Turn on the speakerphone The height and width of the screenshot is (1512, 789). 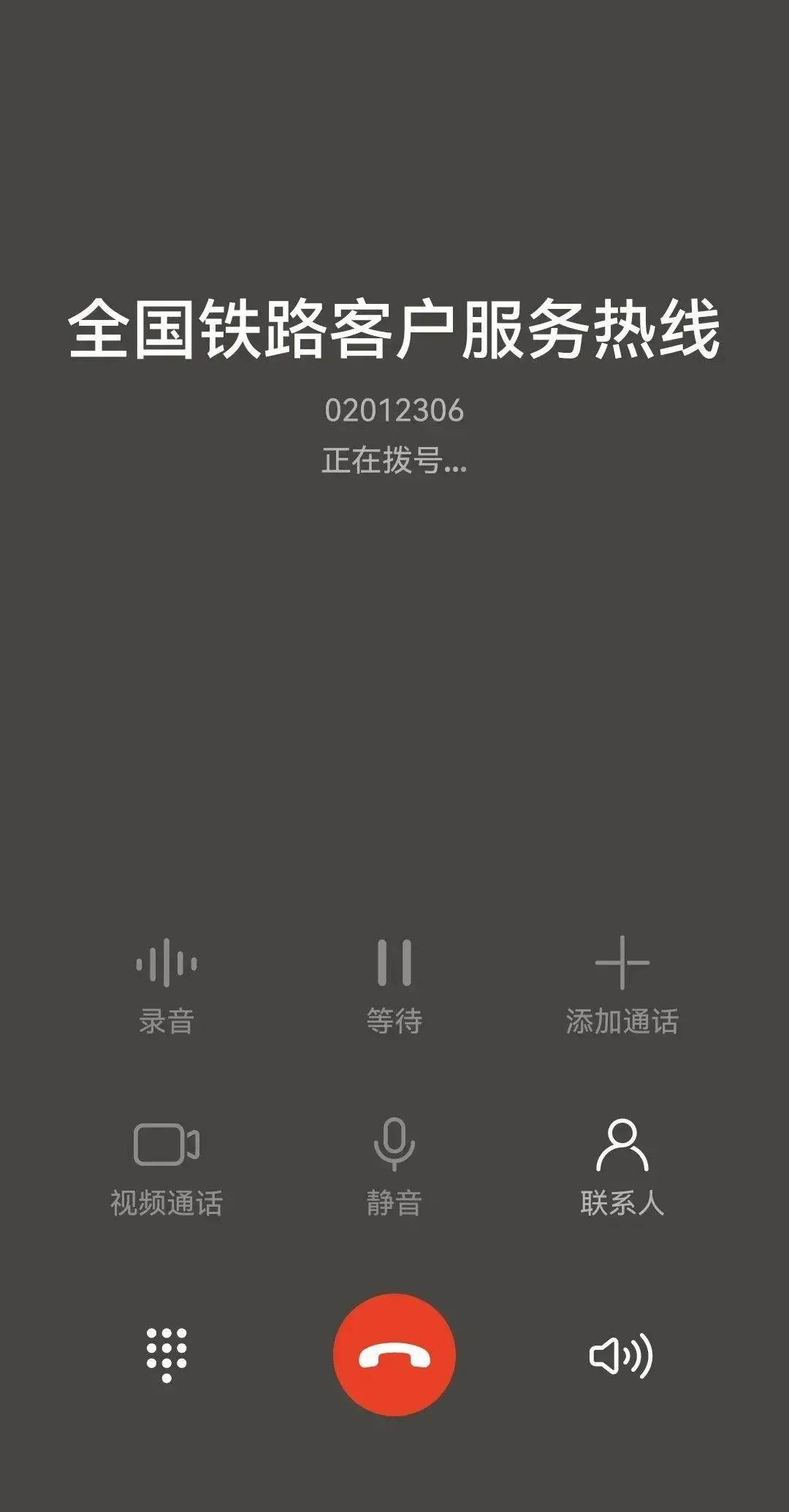click(621, 1355)
